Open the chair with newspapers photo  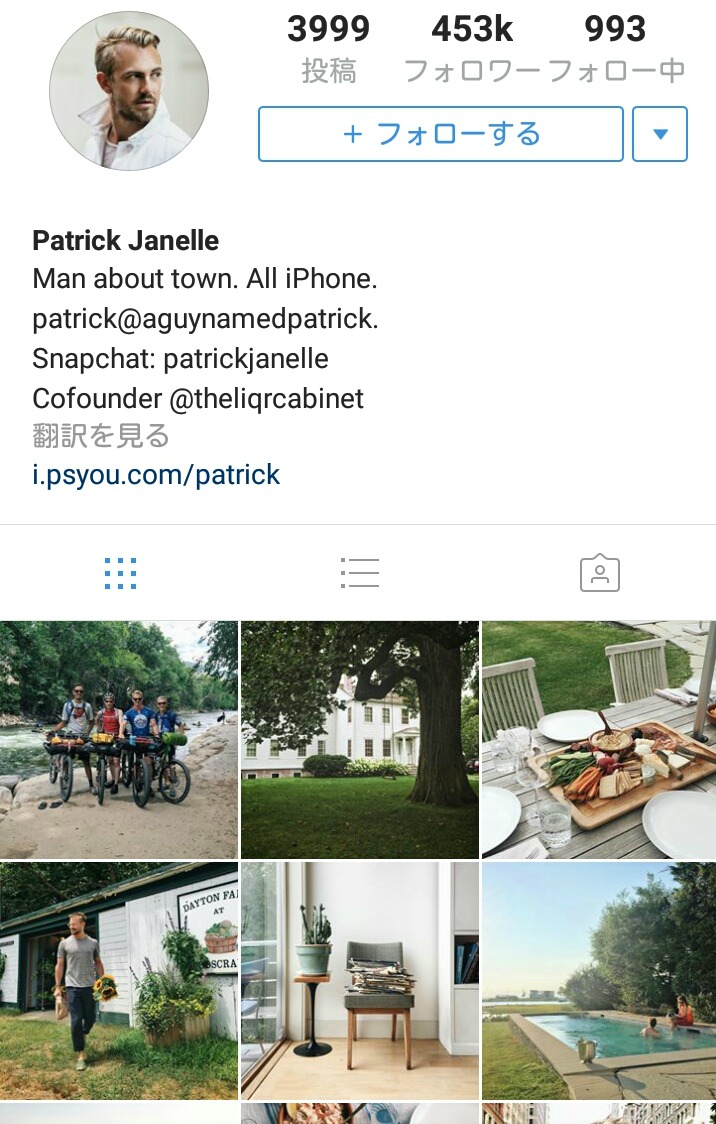click(x=360, y=981)
